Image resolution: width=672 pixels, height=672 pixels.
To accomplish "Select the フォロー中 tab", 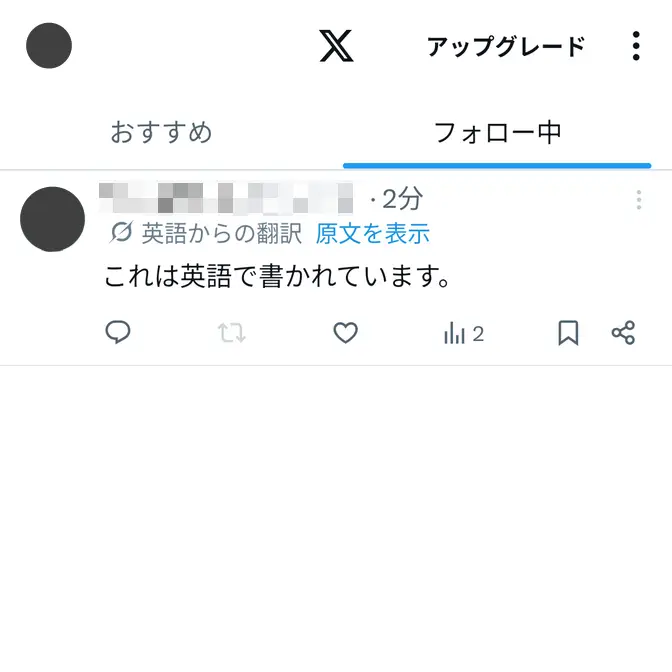I will pyautogui.click(x=497, y=132).
